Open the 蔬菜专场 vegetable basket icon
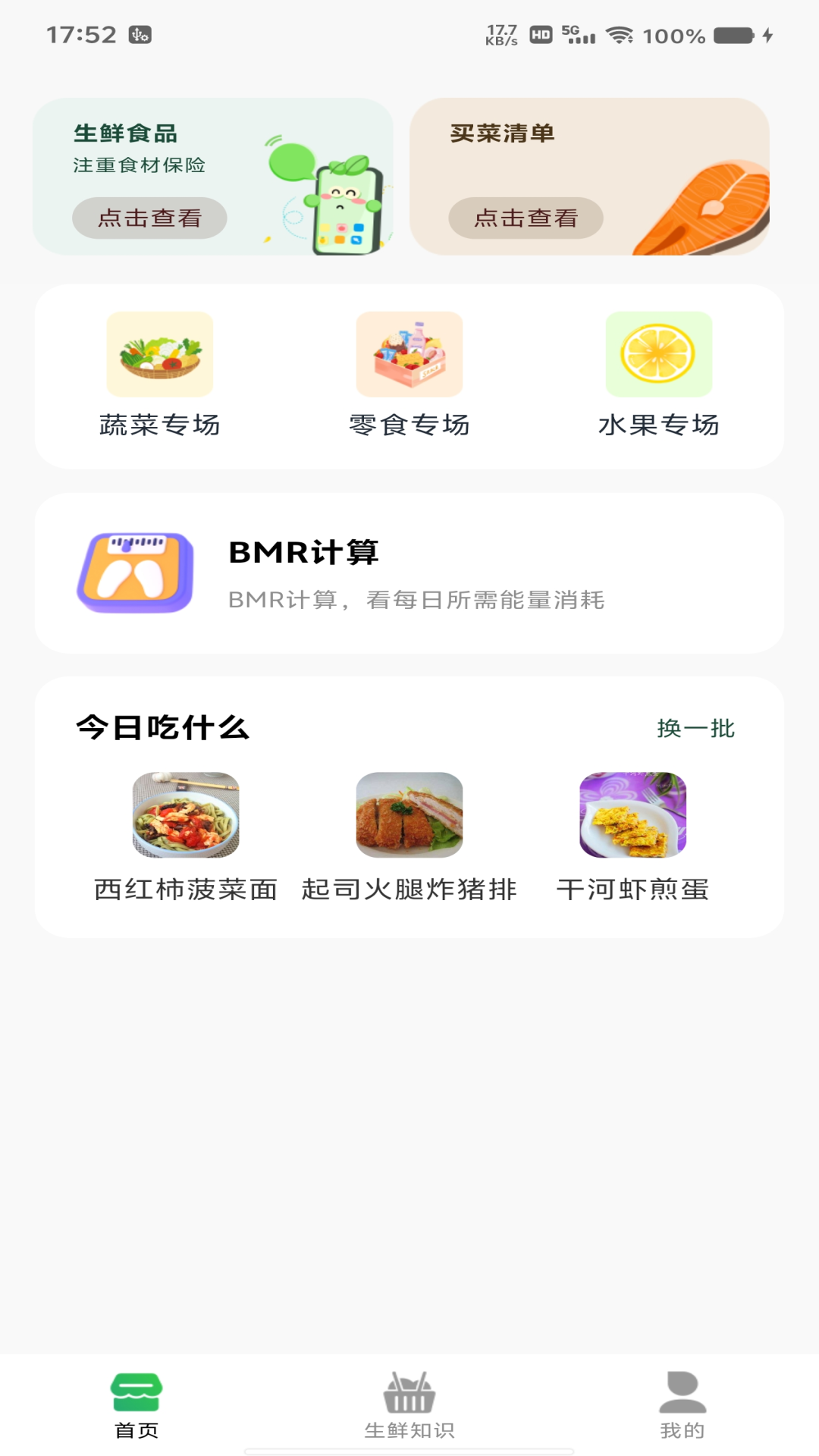This screenshot has height=1456, width=819. (x=158, y=355)
